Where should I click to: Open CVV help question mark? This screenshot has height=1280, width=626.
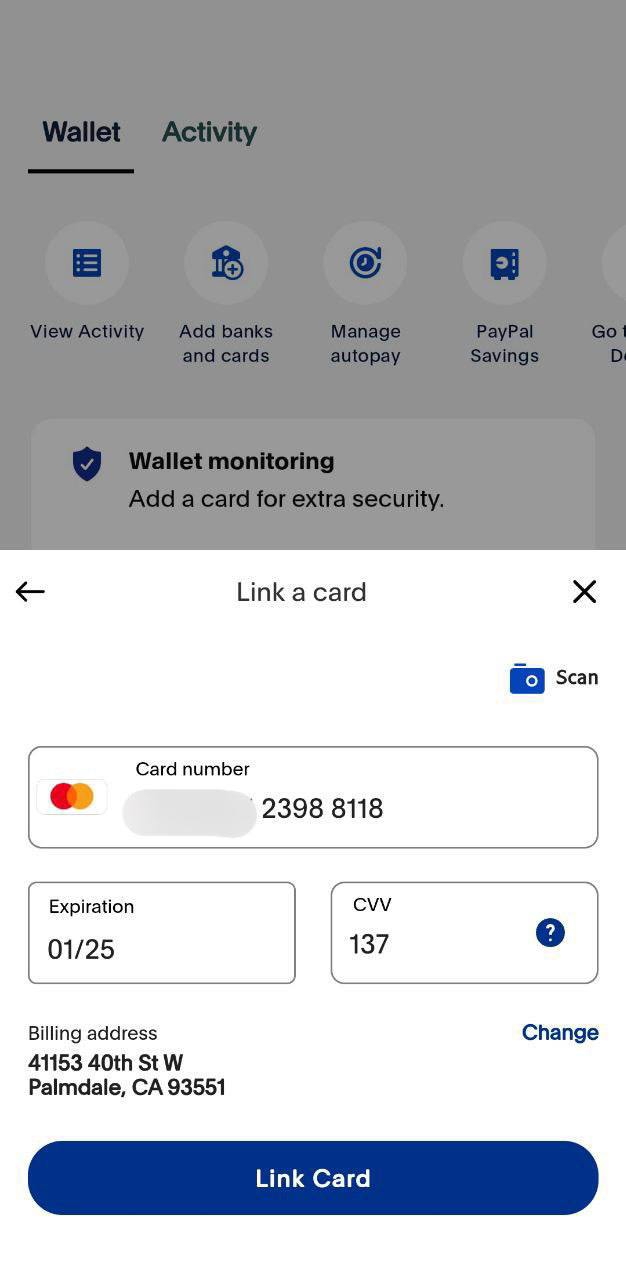pos(550,933)
